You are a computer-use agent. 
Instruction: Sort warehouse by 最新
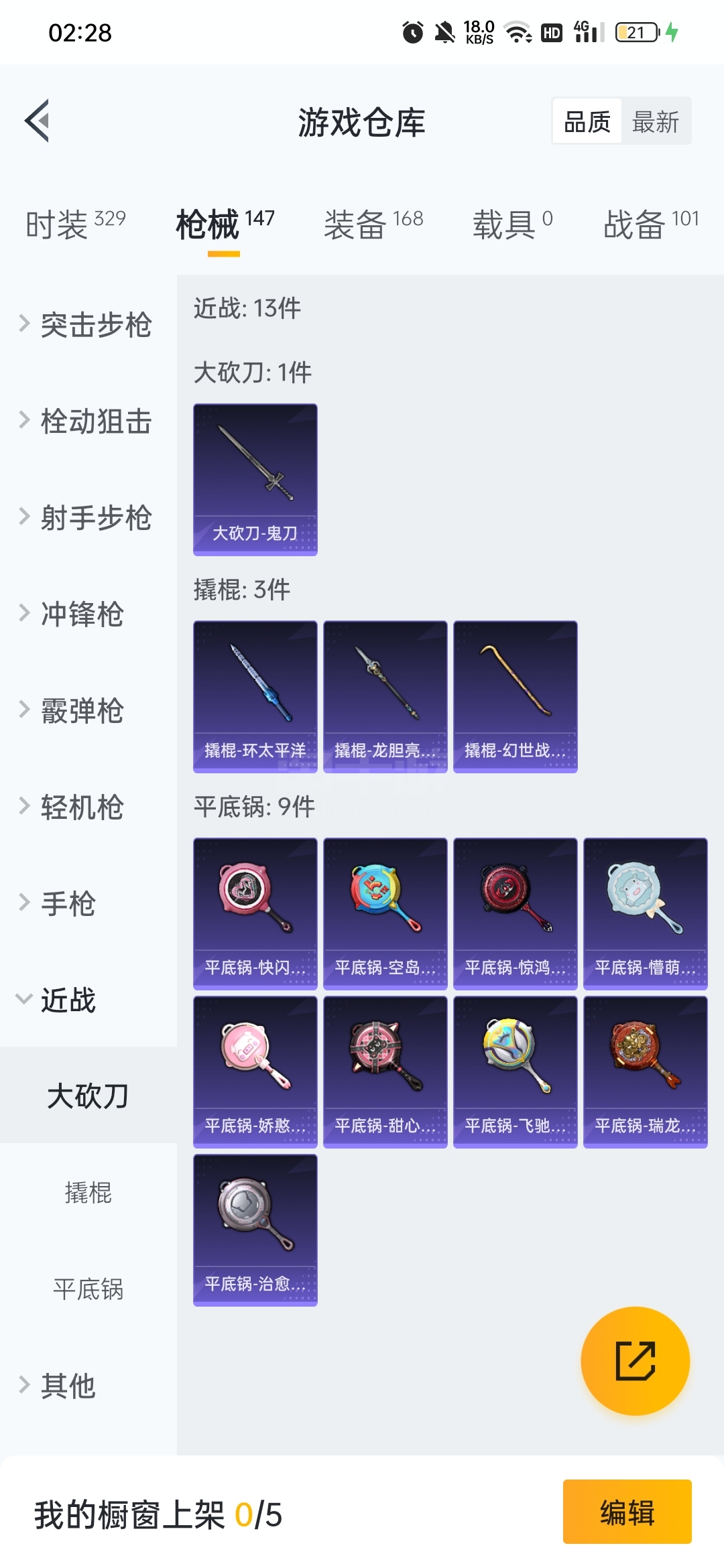[655, 122]
